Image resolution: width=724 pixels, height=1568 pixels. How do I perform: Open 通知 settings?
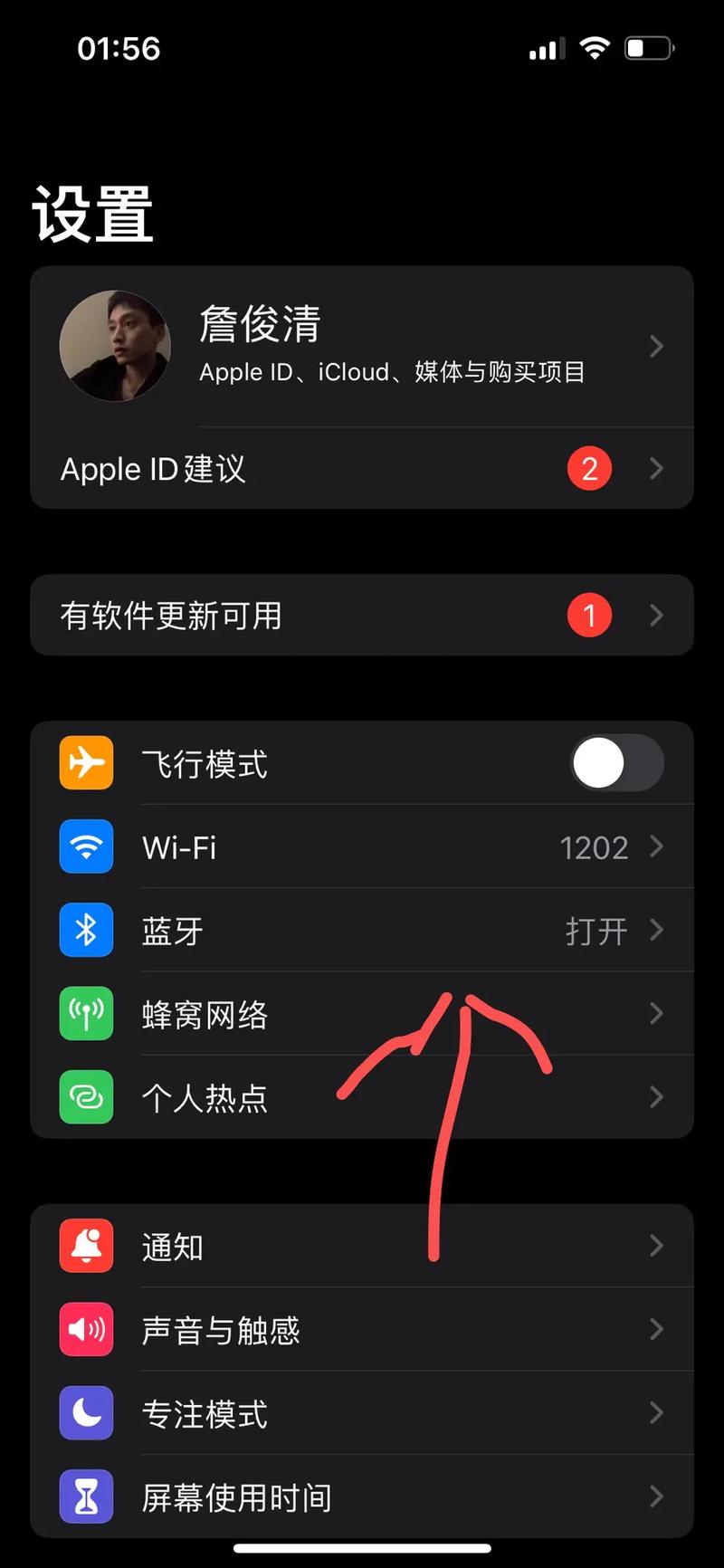click(x=362, y=1247)
